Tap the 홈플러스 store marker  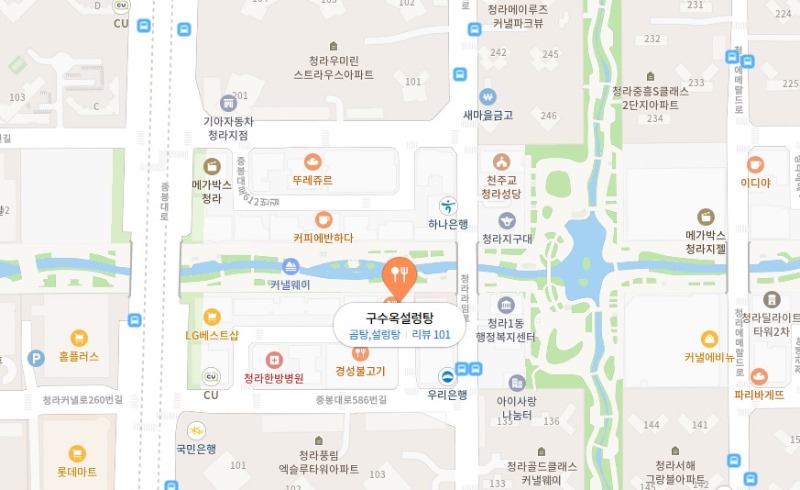pos(79,338)
